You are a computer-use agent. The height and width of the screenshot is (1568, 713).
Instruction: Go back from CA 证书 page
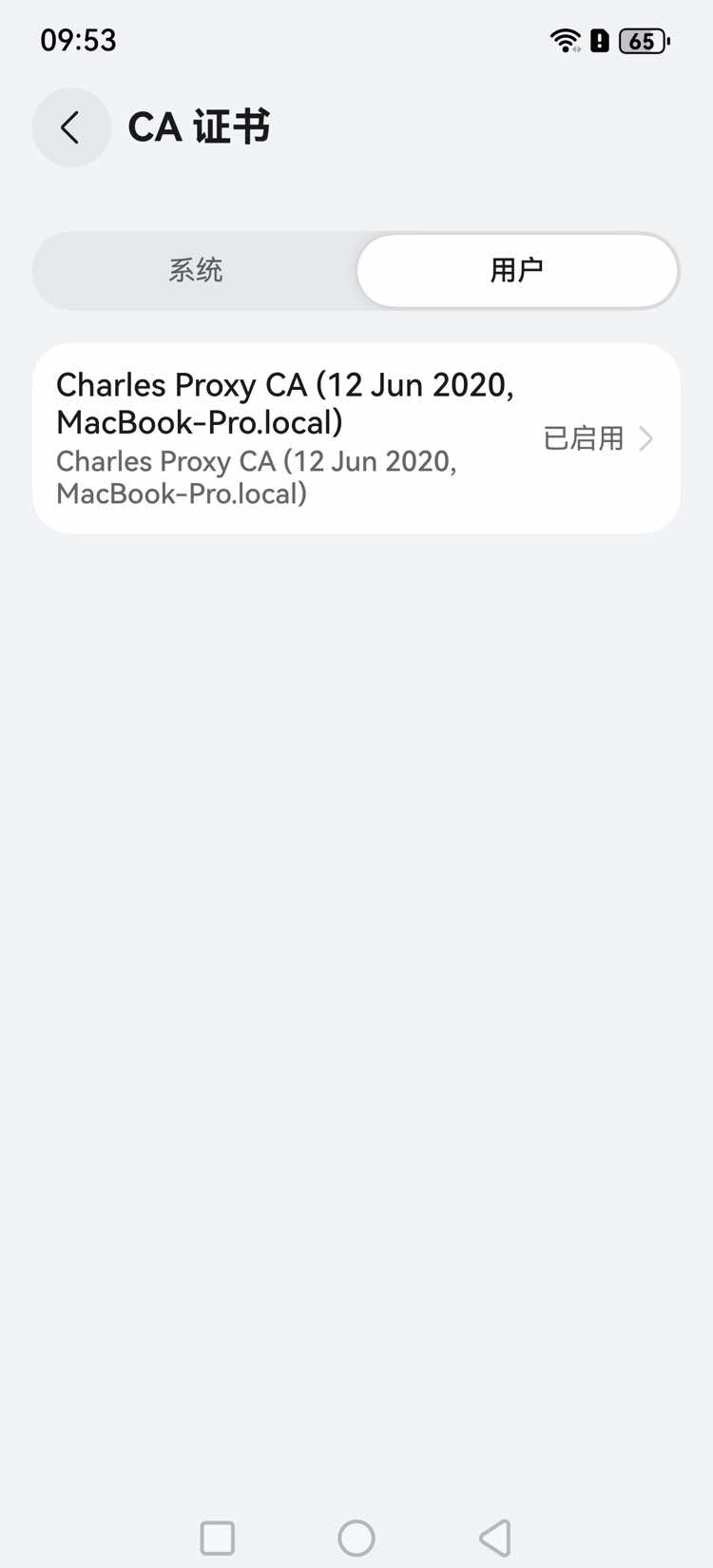(71, 127)
